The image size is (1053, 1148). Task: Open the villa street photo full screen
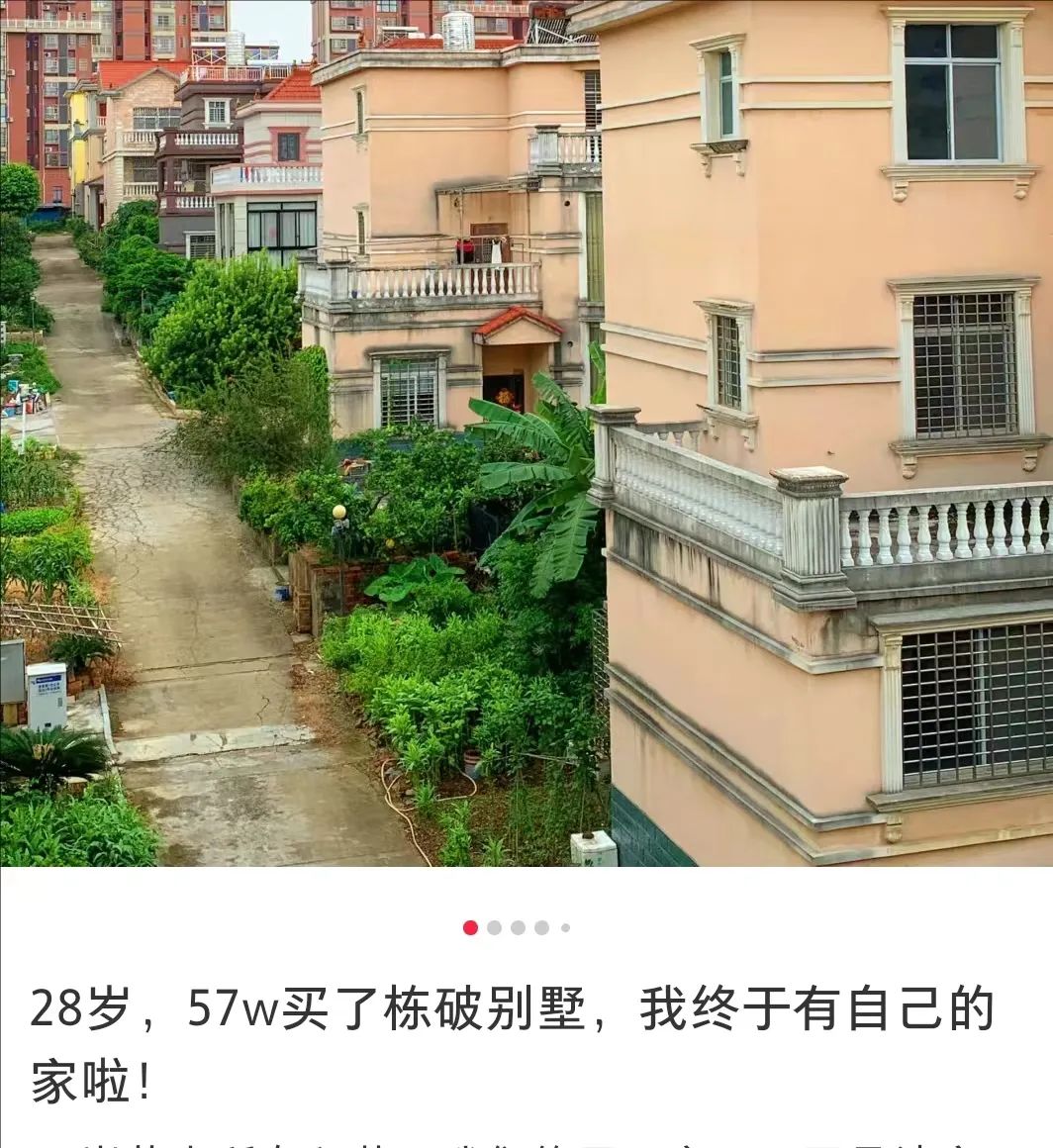[526, 433]
